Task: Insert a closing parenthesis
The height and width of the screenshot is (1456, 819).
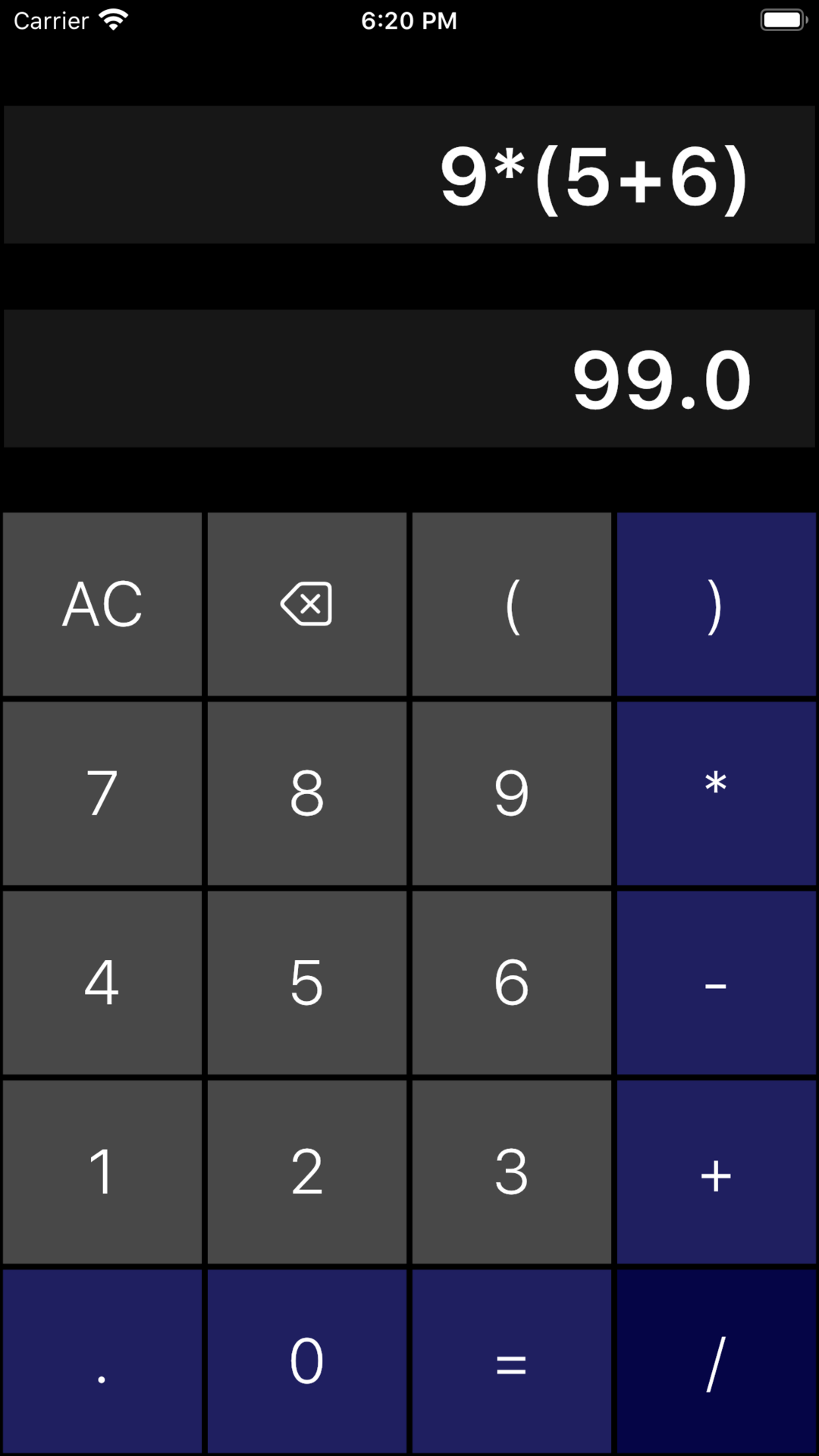Action: coord(717,604)
